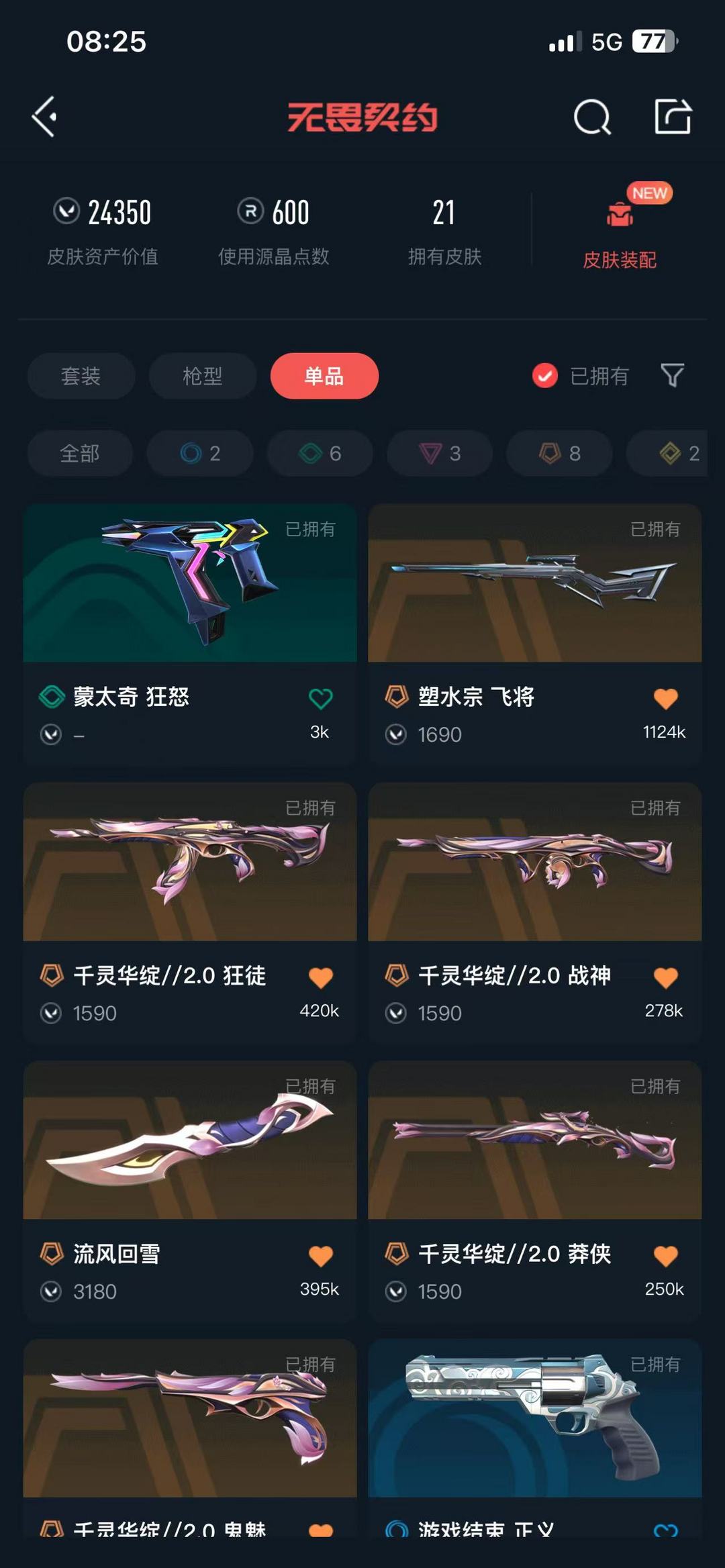Viewport: 725px width, 1568px height.
Task: Select the orange rarity tier filter showing 8
Action: pos(559,453)
